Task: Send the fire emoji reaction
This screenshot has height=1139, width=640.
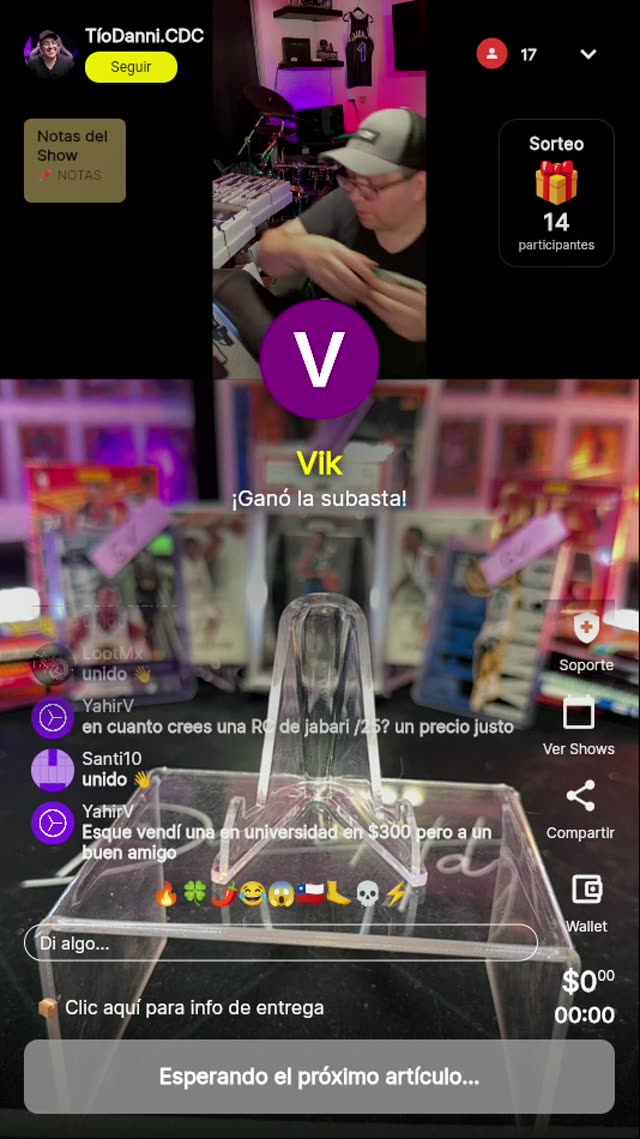Action: pyautogui.click(x=167, y=894)
